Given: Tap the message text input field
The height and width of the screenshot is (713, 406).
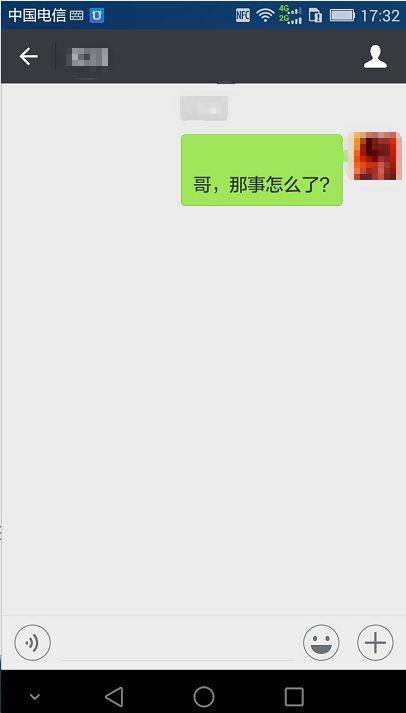Looking at the screenshot, I should (177, 643).
